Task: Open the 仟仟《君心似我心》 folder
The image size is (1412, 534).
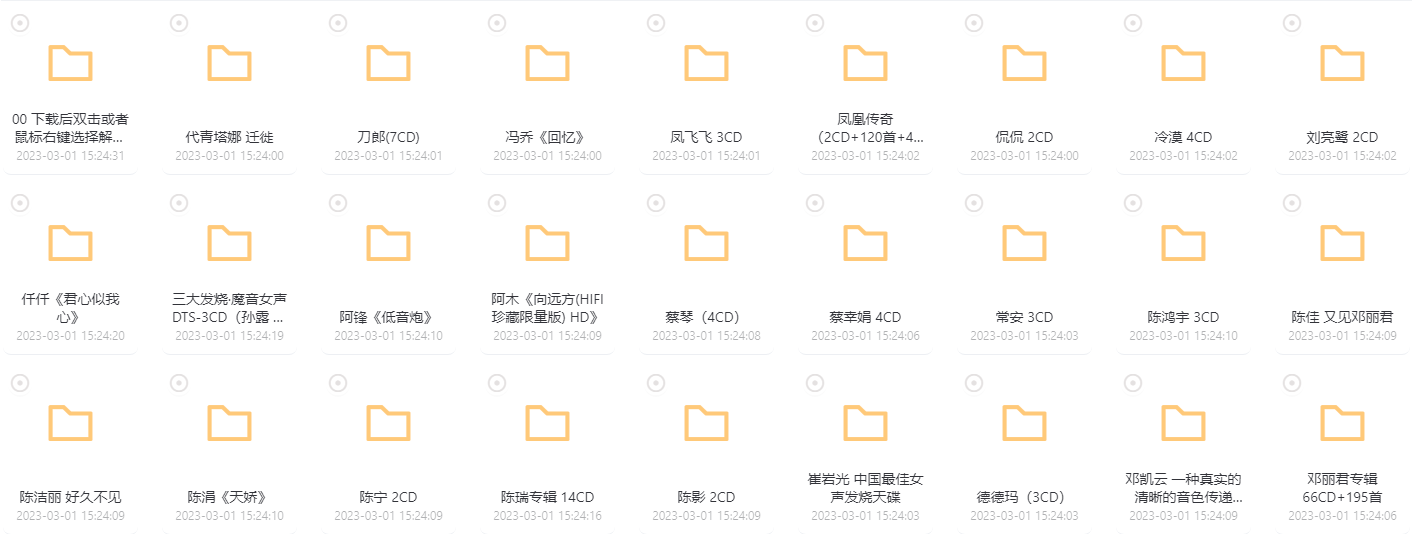Action: (70, 244)
